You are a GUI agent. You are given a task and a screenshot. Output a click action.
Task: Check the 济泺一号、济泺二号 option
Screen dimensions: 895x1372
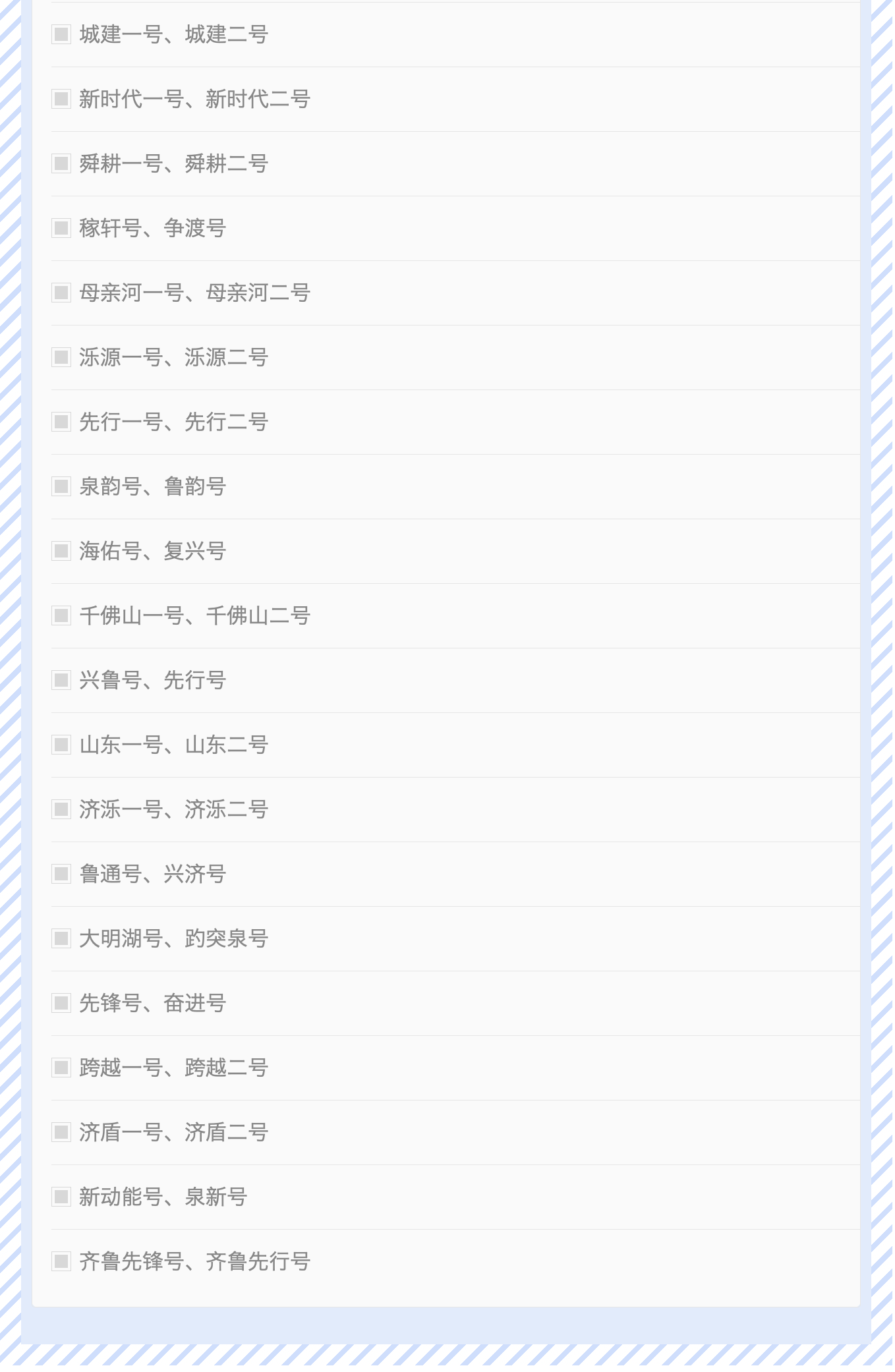(61, 809)
